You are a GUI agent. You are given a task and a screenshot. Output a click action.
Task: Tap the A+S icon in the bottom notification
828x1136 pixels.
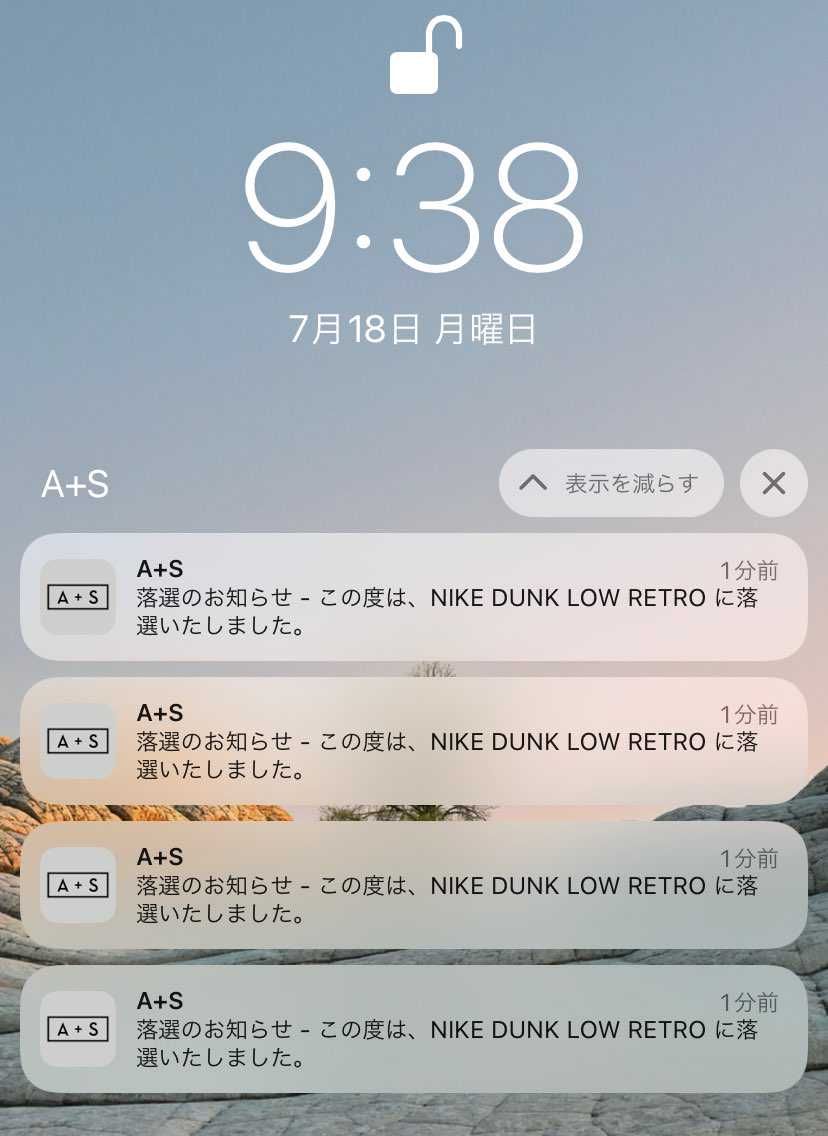77,1029
